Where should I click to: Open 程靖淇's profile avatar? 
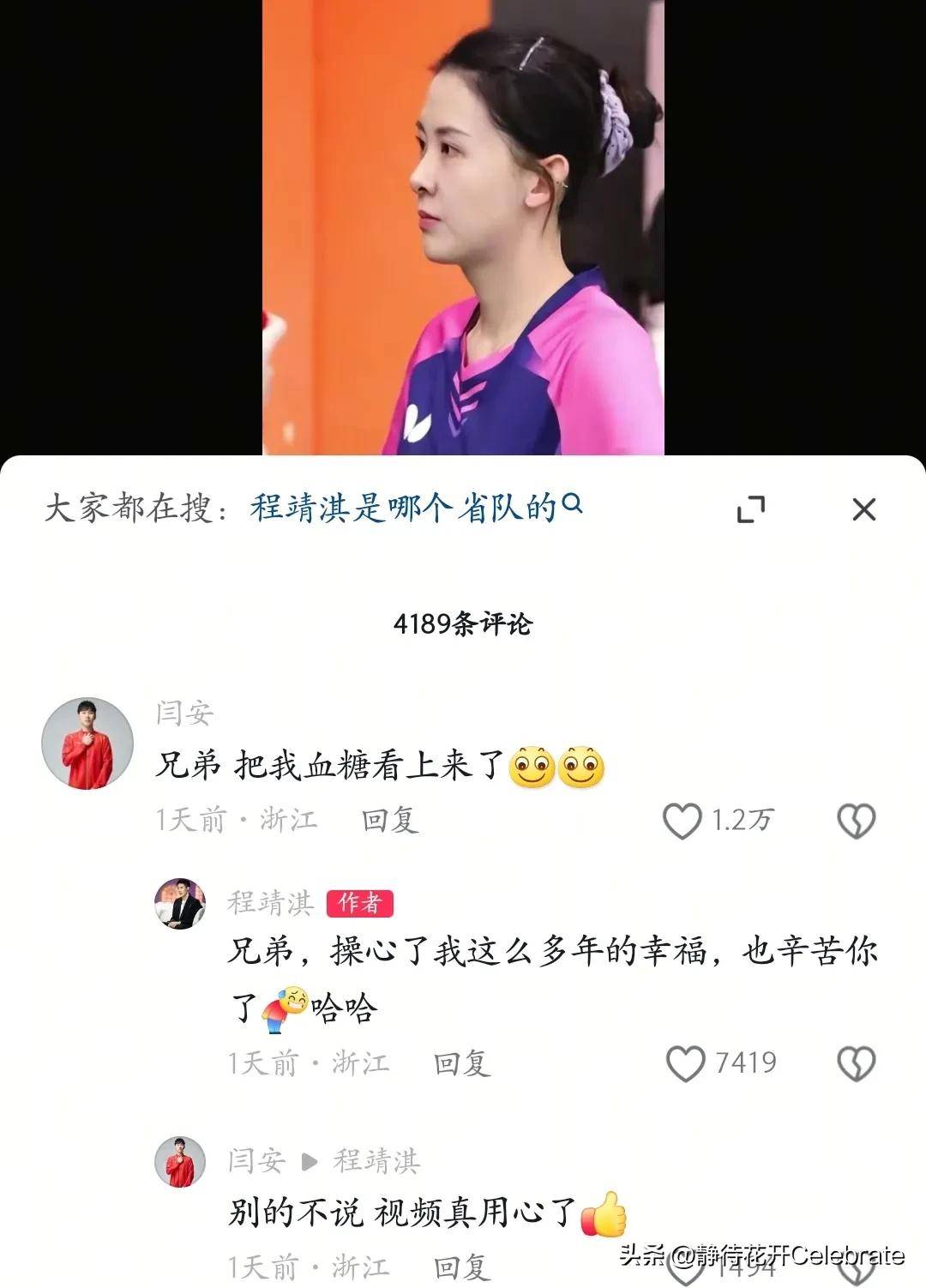point(180,904)
